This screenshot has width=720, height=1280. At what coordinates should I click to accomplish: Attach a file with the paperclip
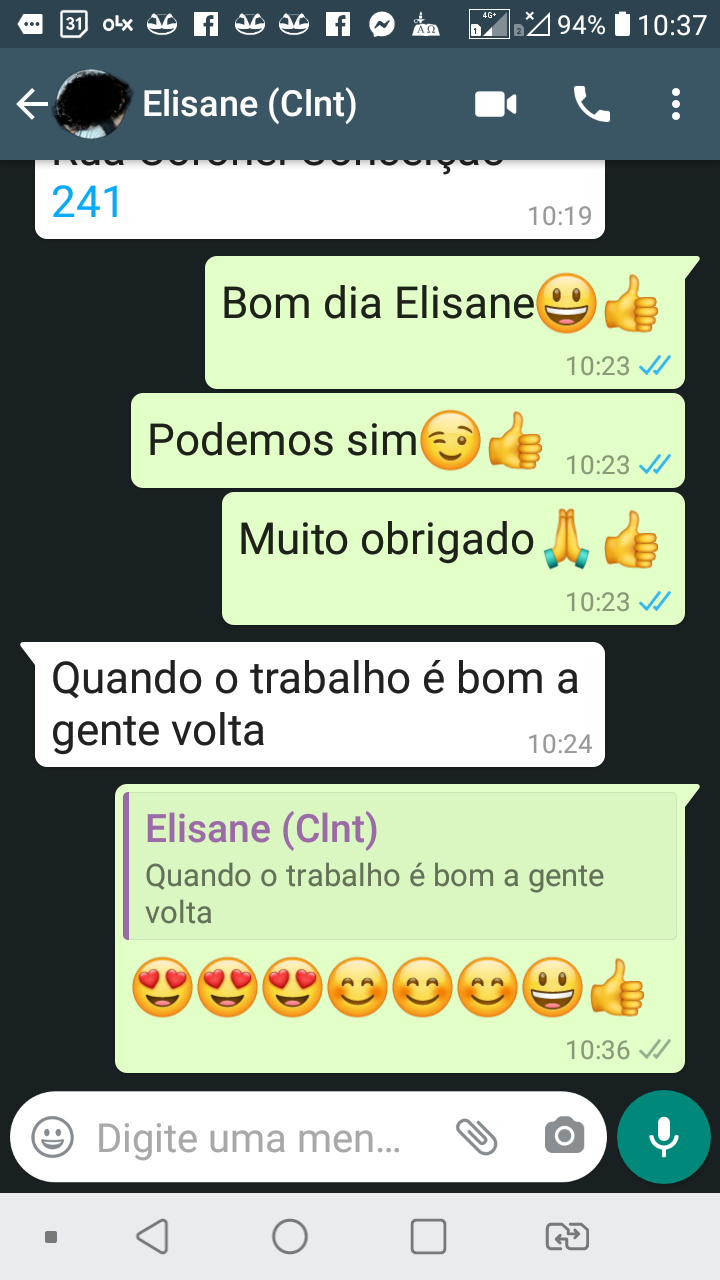click(477, 1136)
